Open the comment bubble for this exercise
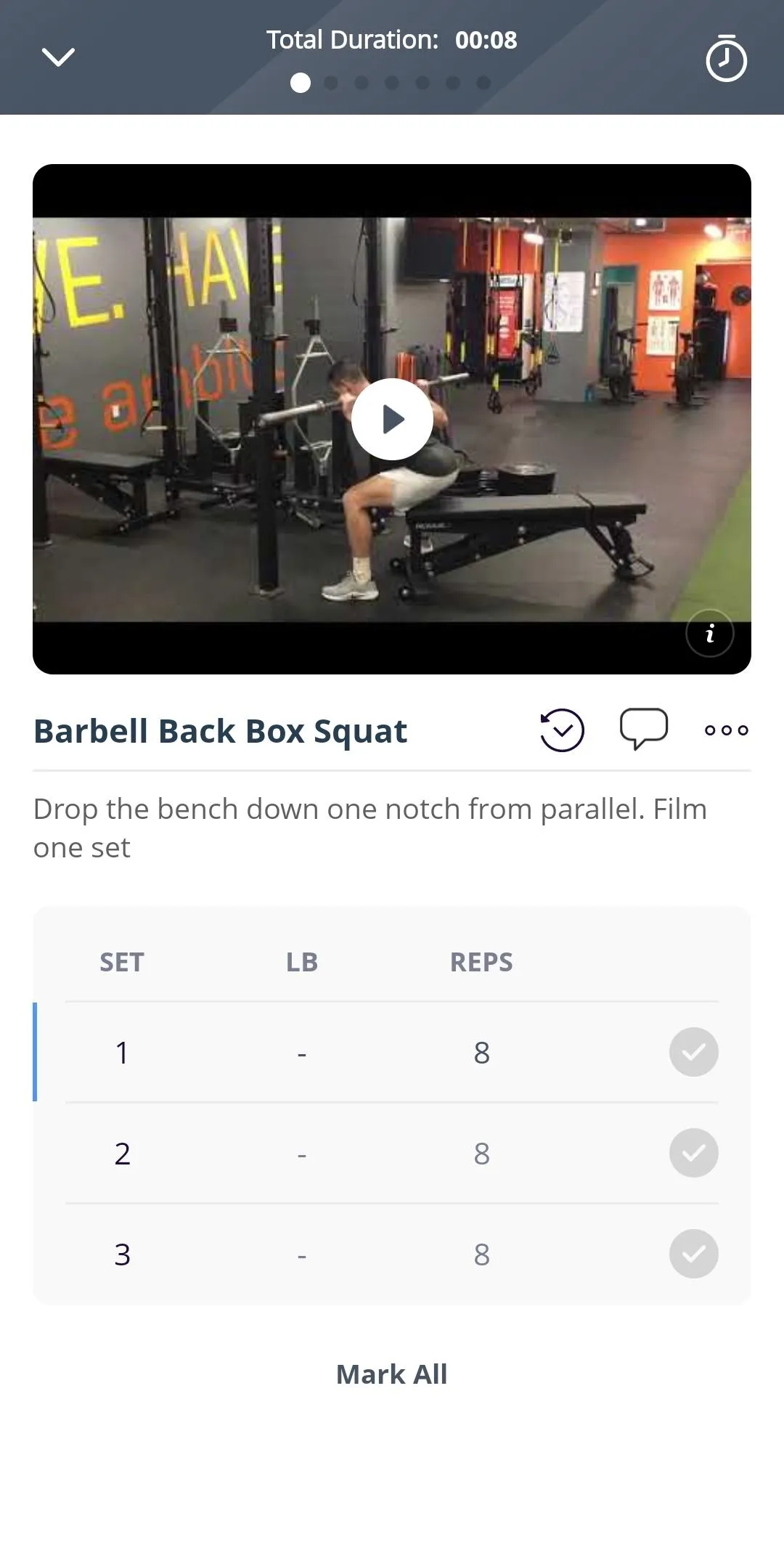This screenshot has width=784, height=1542. point(643,728)
